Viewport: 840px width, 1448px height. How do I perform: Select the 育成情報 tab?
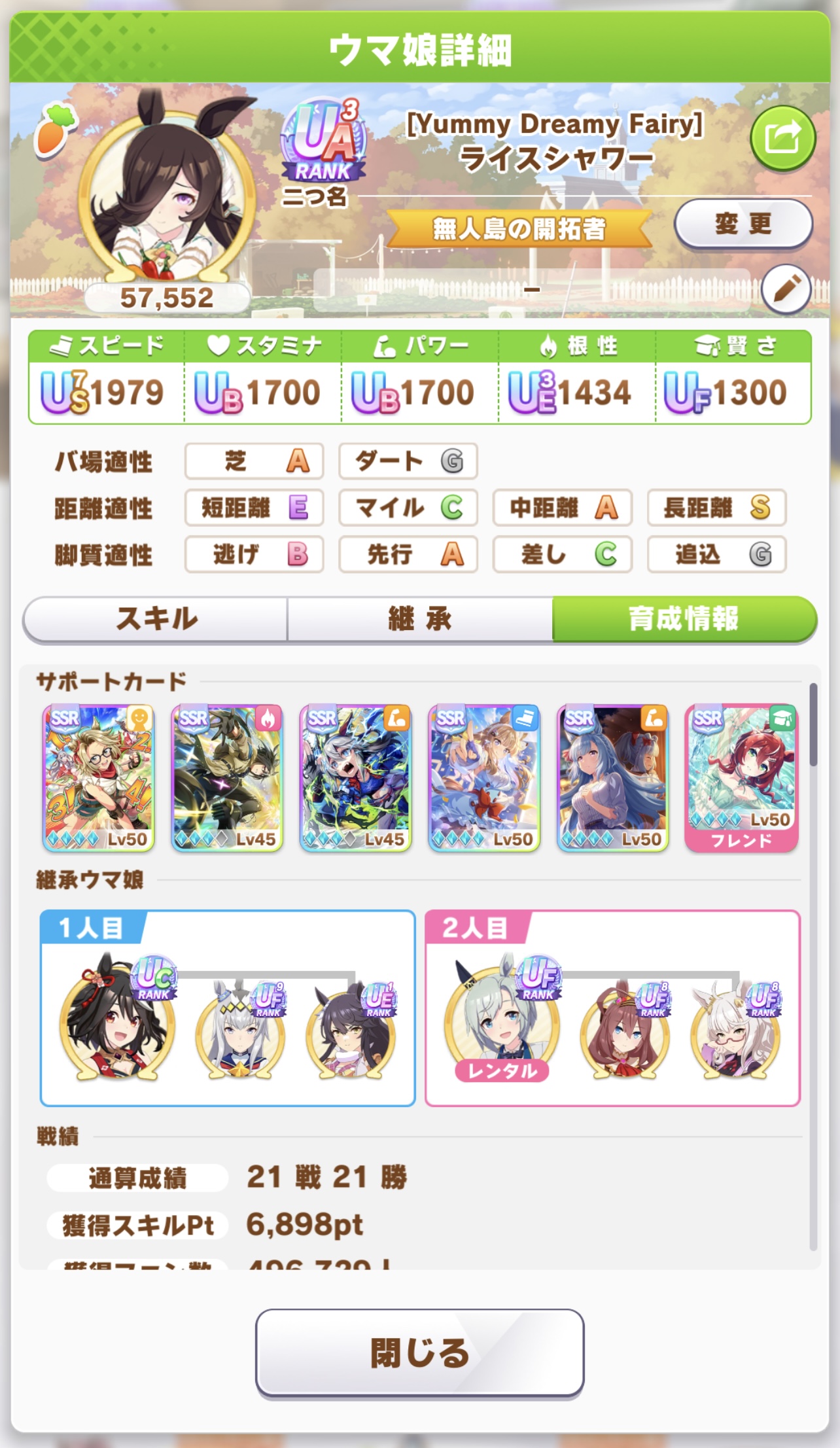coord(684,618)
